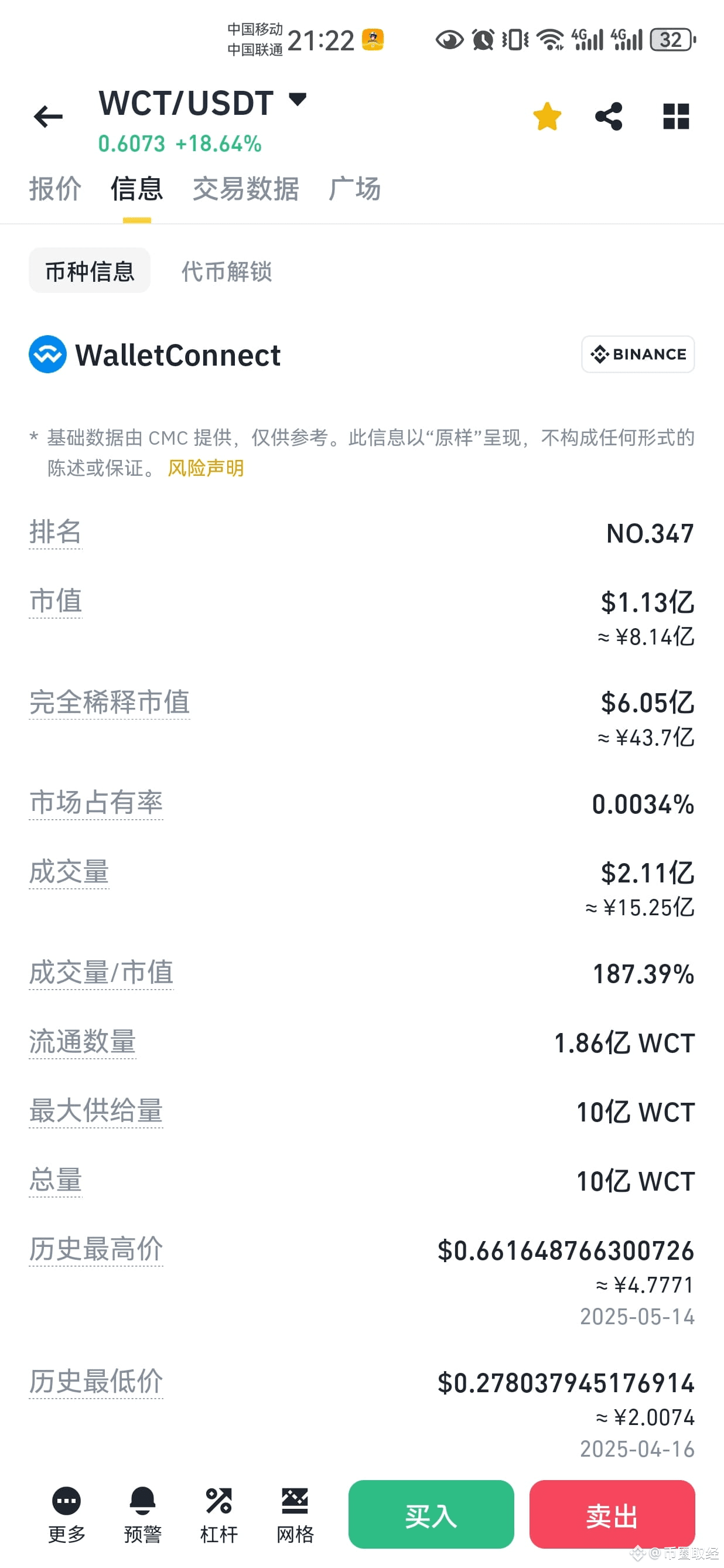Open the 风险声明 risk disclaimer link
The width and height of the screenshot is (724, 1568).
point(205,468)
